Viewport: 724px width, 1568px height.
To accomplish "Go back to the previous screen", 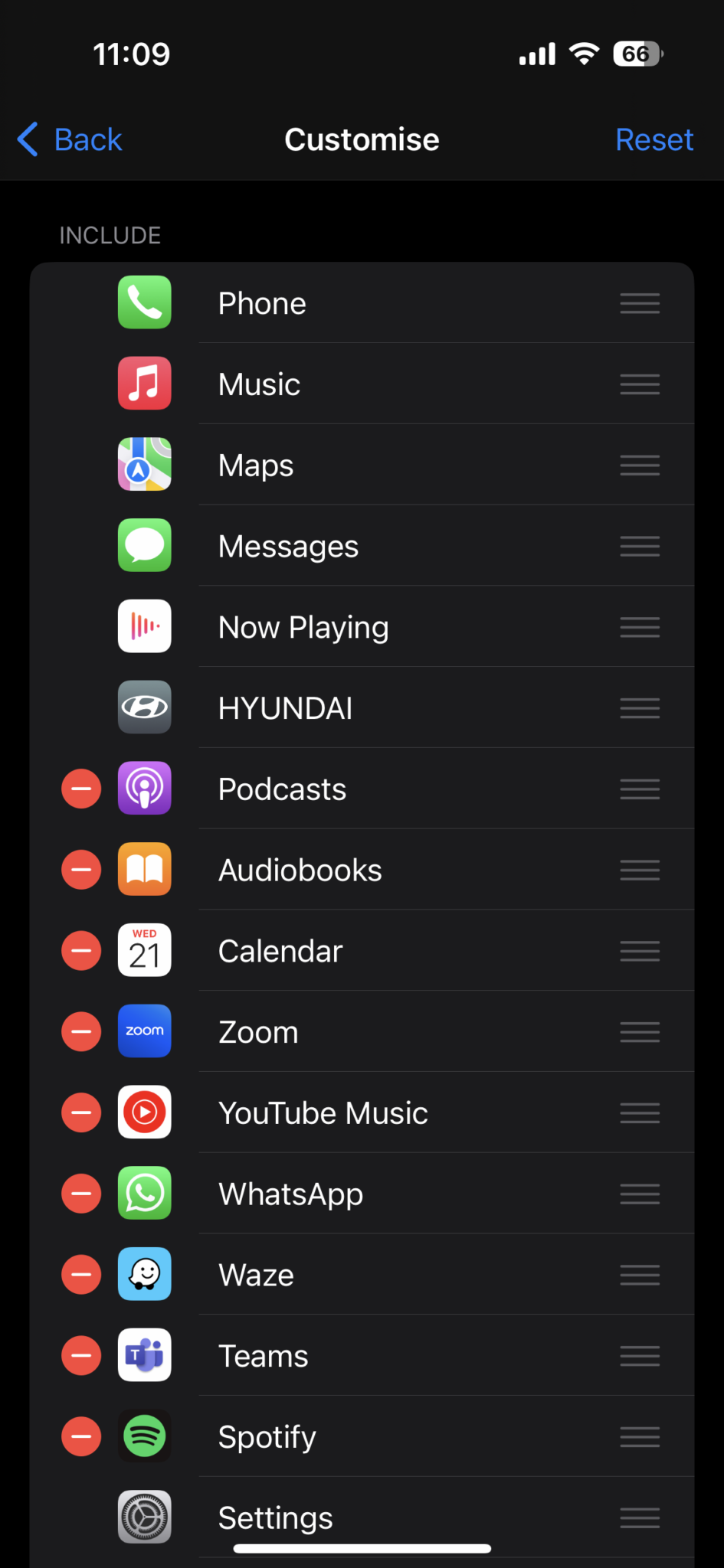I will coord(70,139).
